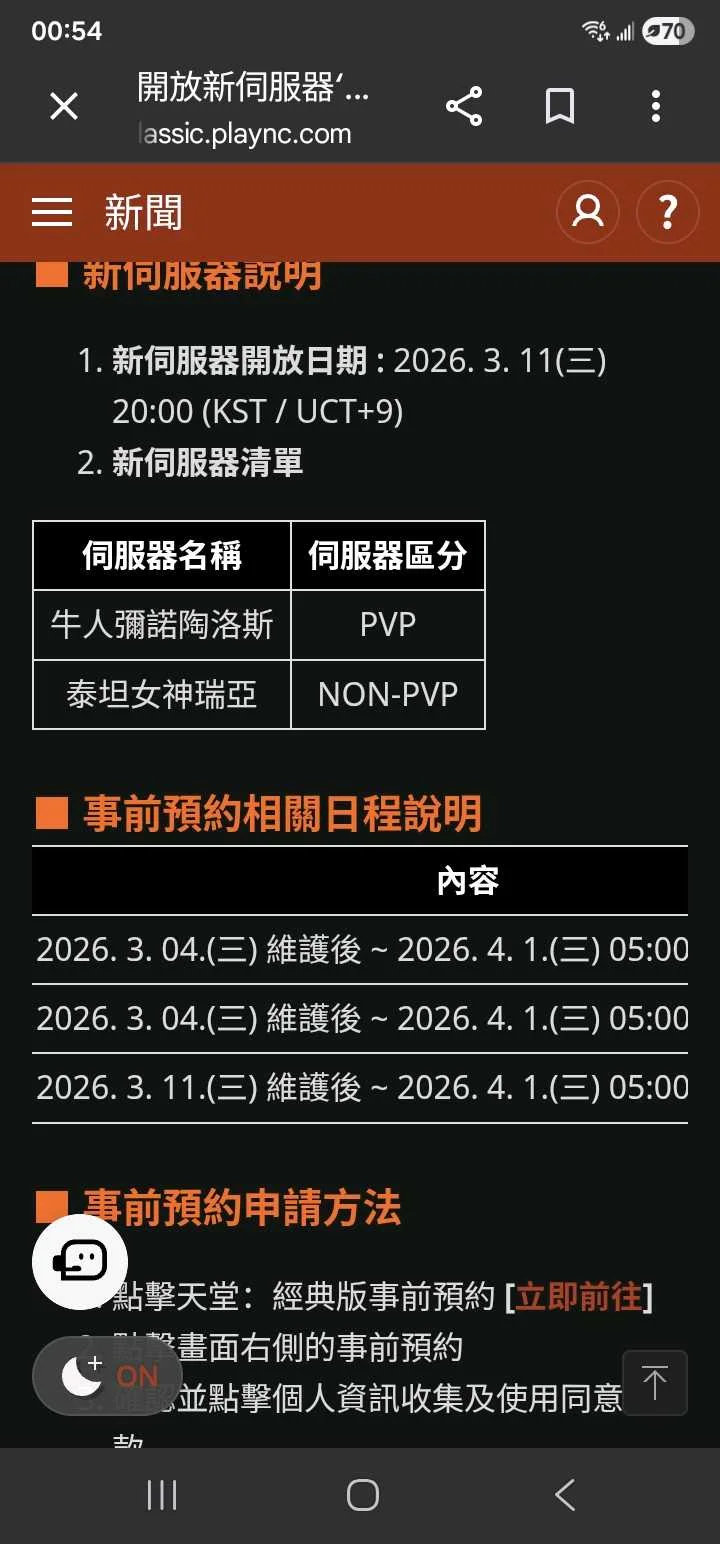Follow the 立即前往 link

click(578, 1297)
